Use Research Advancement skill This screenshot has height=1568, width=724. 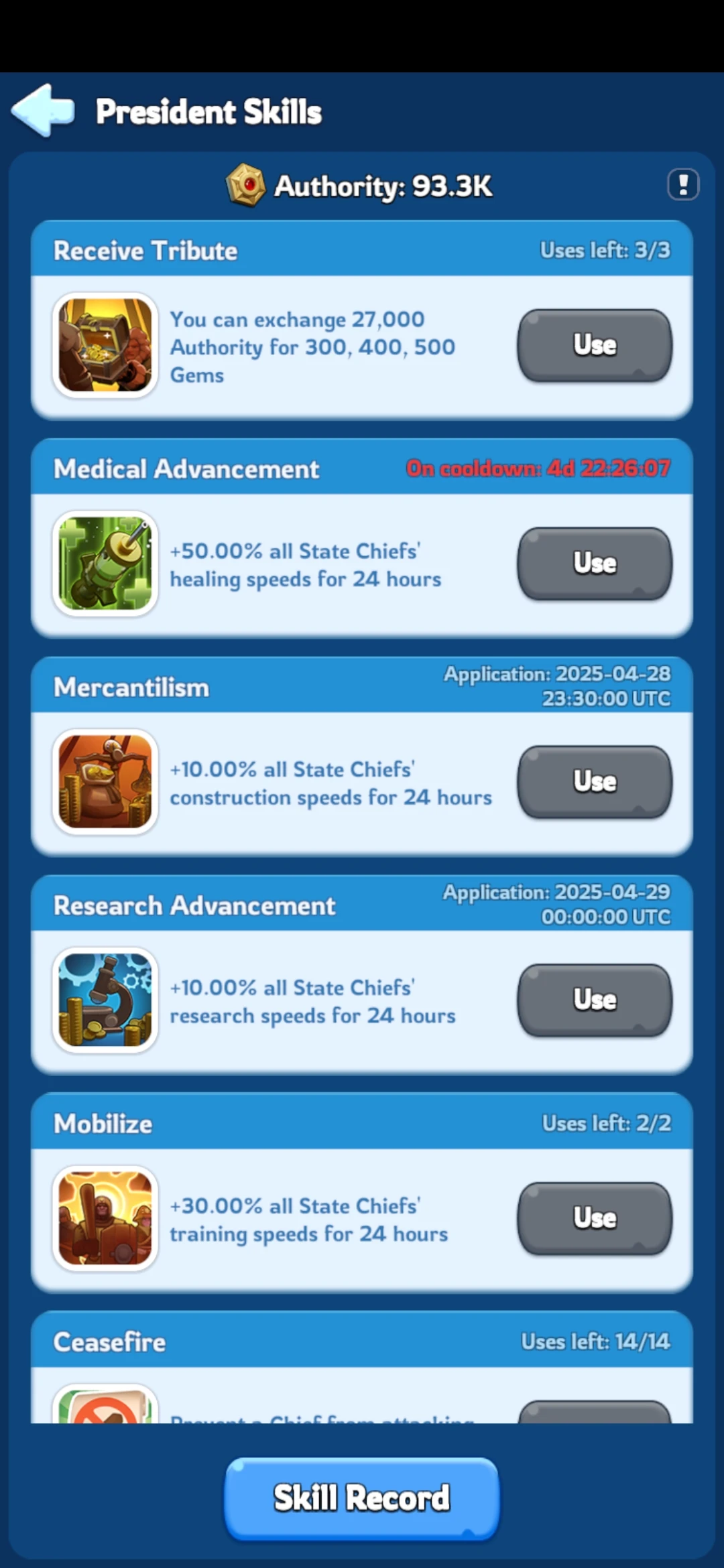click(594, 1000)
